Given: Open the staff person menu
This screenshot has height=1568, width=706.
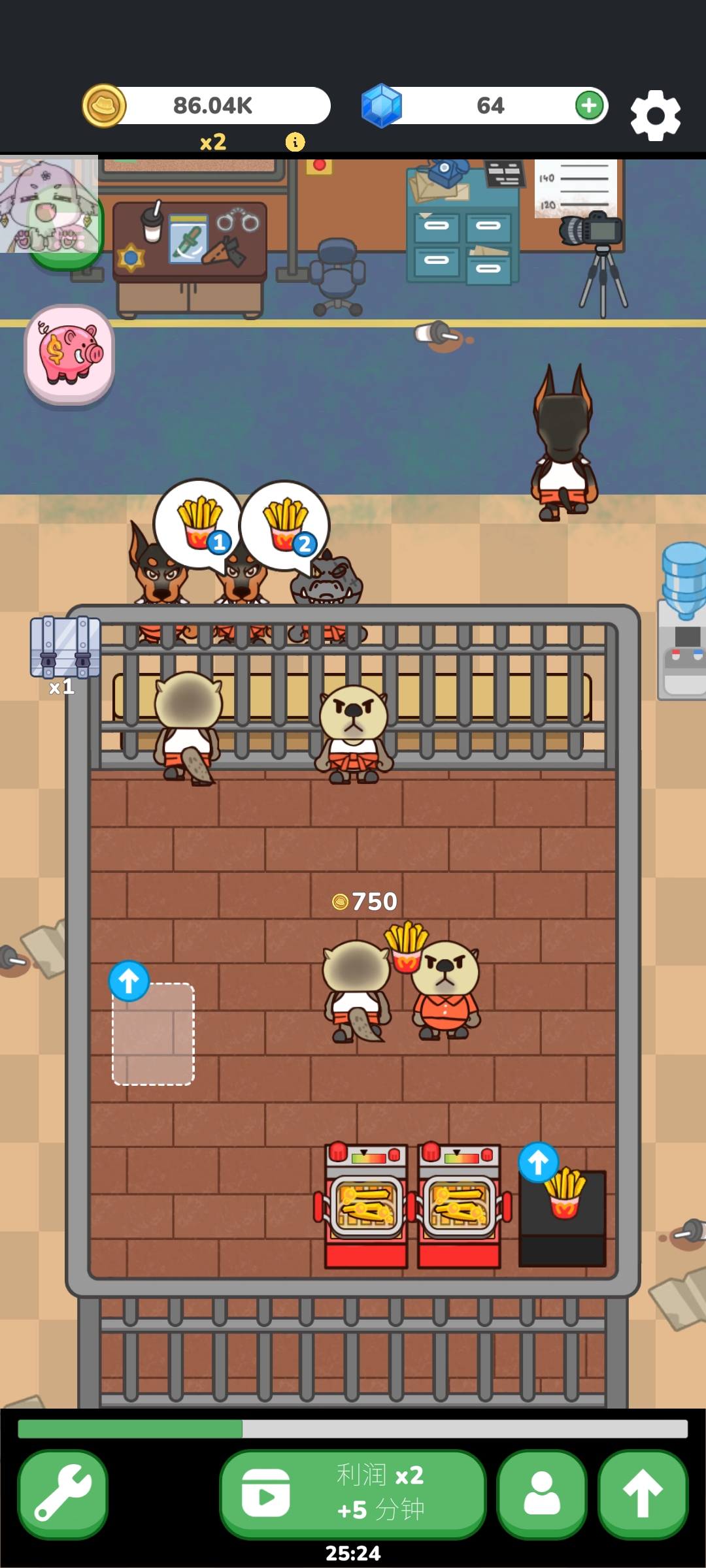Looking at the screenshot, I should pyautogui.click(x=541, y=1494).
